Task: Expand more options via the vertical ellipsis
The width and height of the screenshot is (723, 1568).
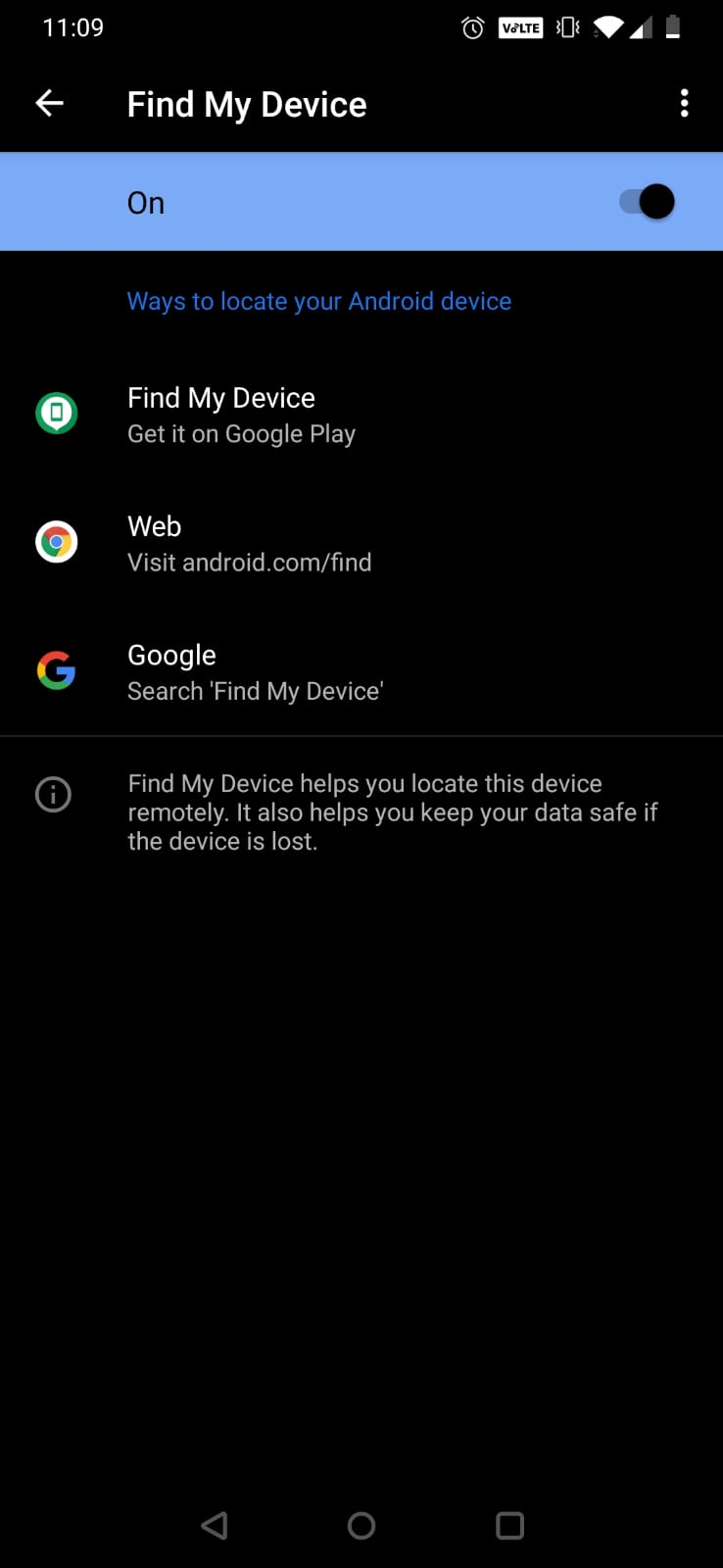Action: [683, 103]
